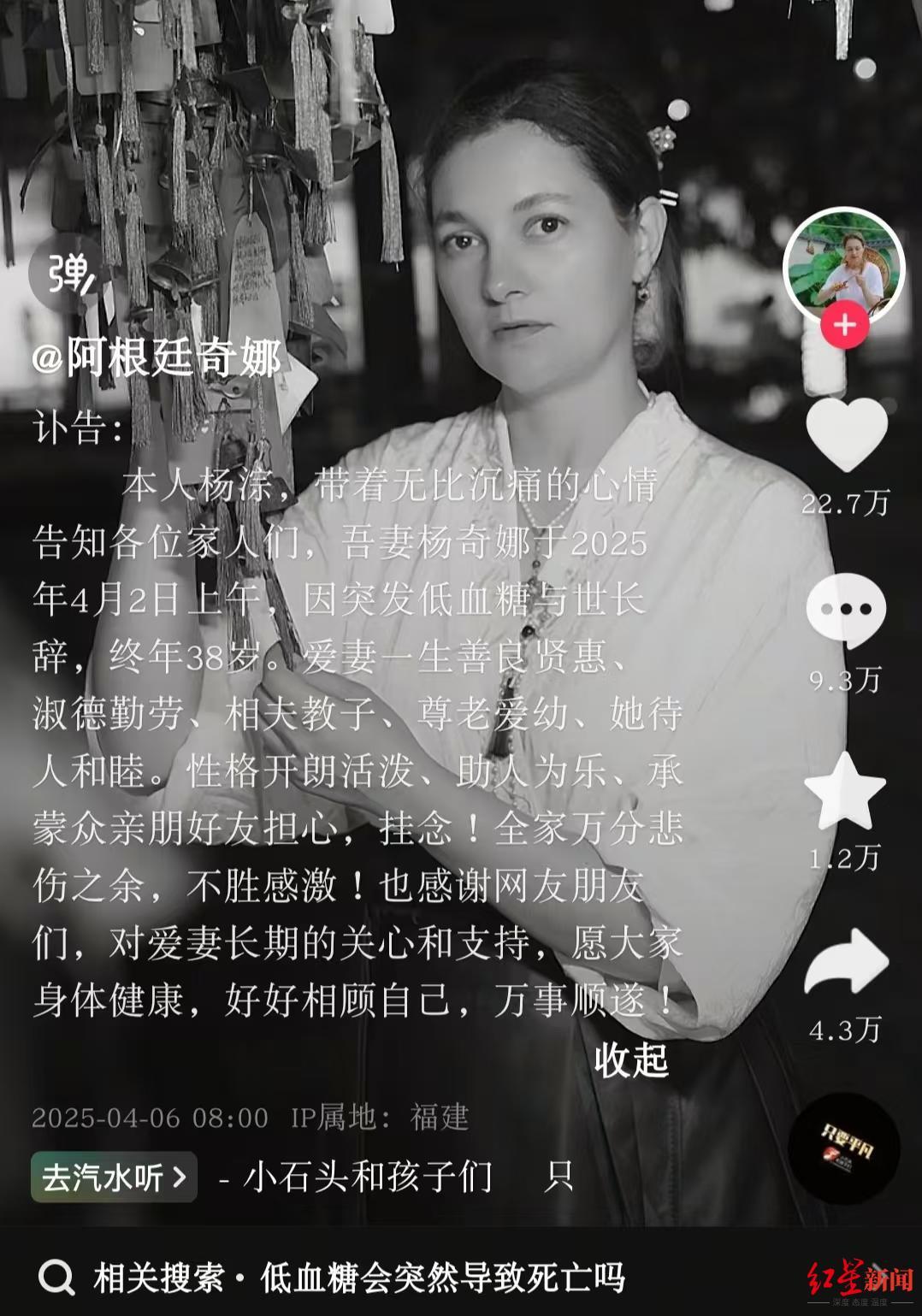The image size is (922, 1316).
Task: Collapse the caption with 收起
Action: (631, 1060)
